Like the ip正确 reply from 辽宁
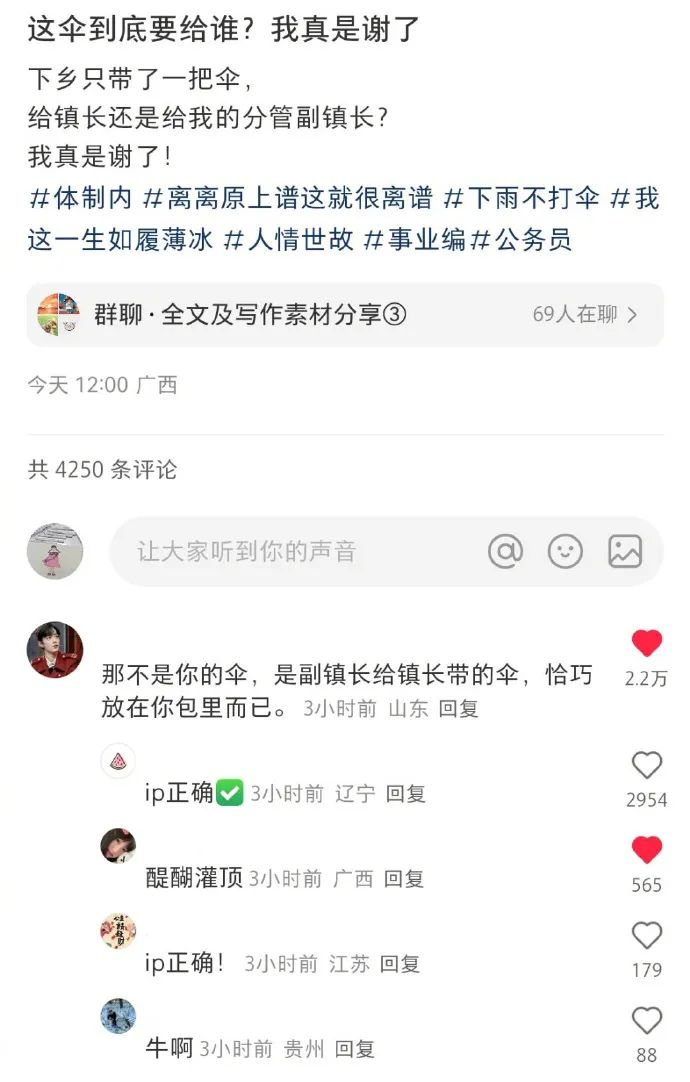The width and height of the screenshot is (690, 1082). (647, 766)
